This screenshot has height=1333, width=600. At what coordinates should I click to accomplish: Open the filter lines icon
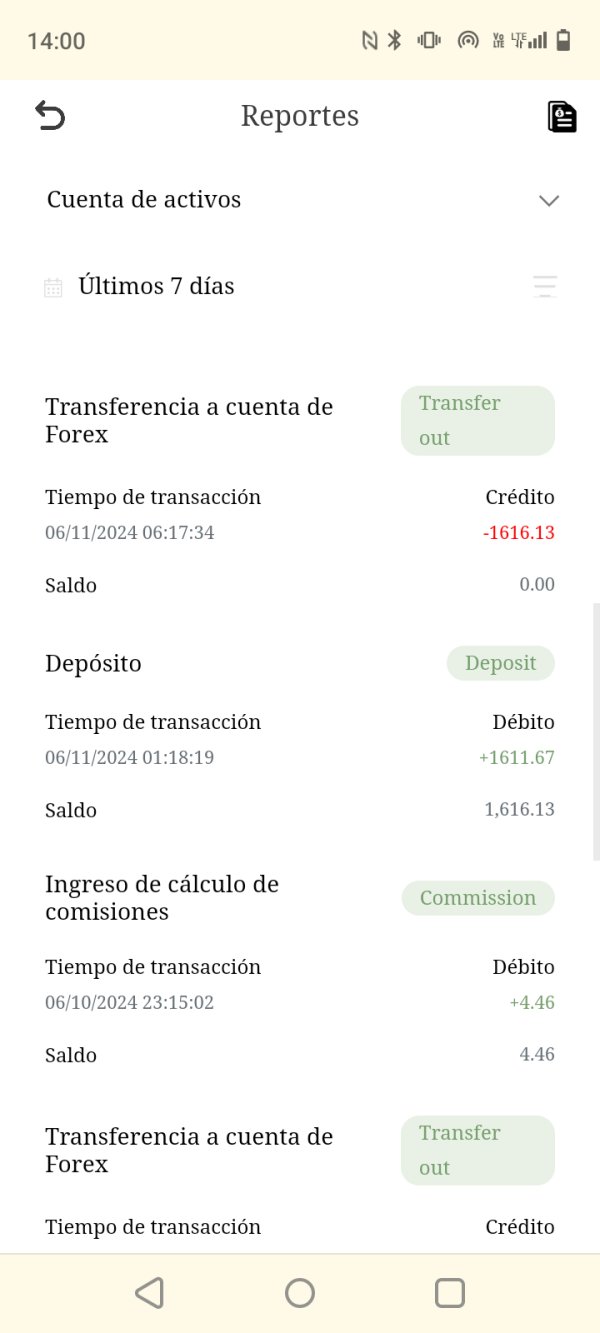pyautogui.click(x=545, y=286)
